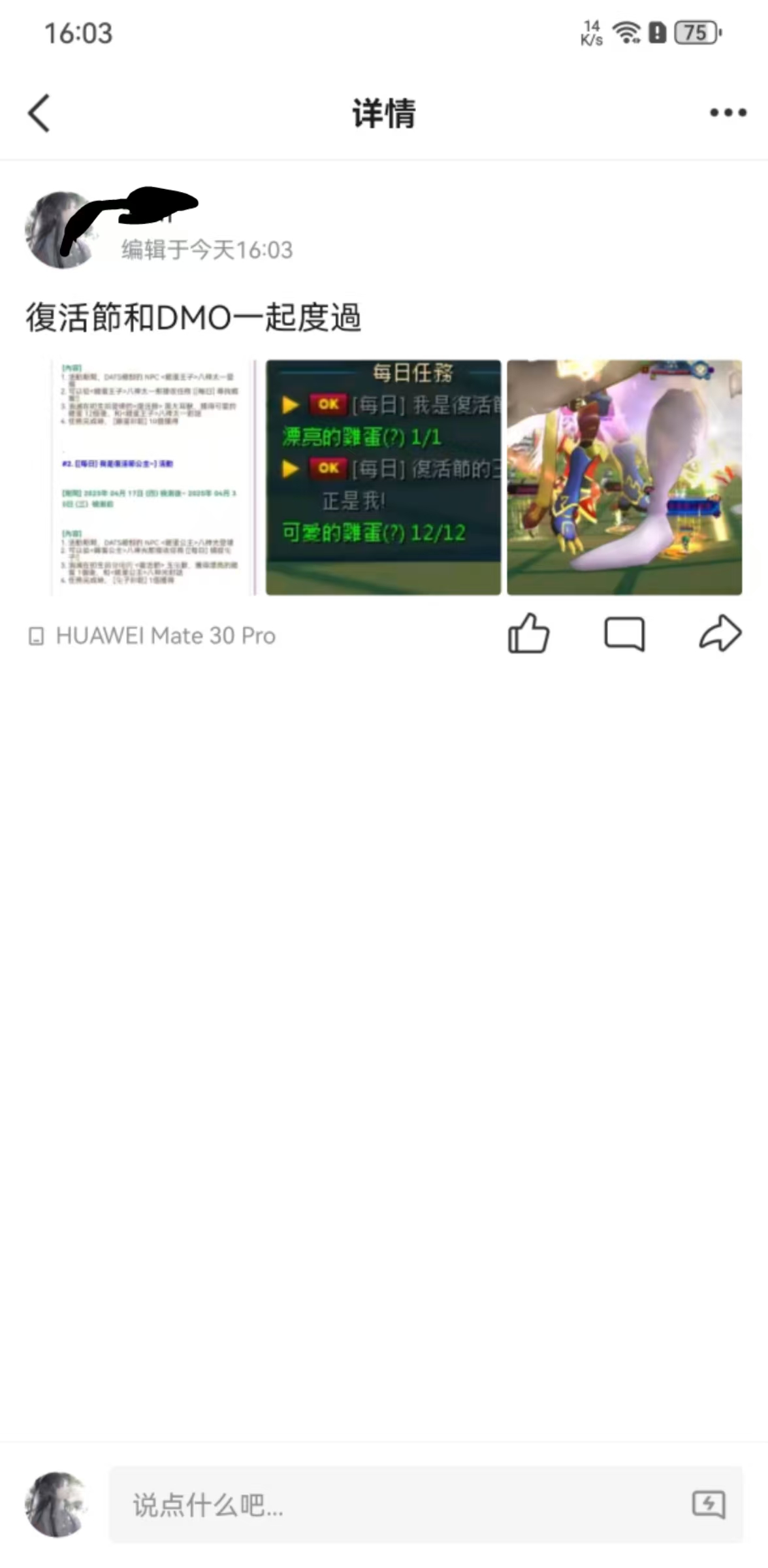The image size is (768, 1568).
Task: Open the quick reply icon in comment box
Action: 709,1505
